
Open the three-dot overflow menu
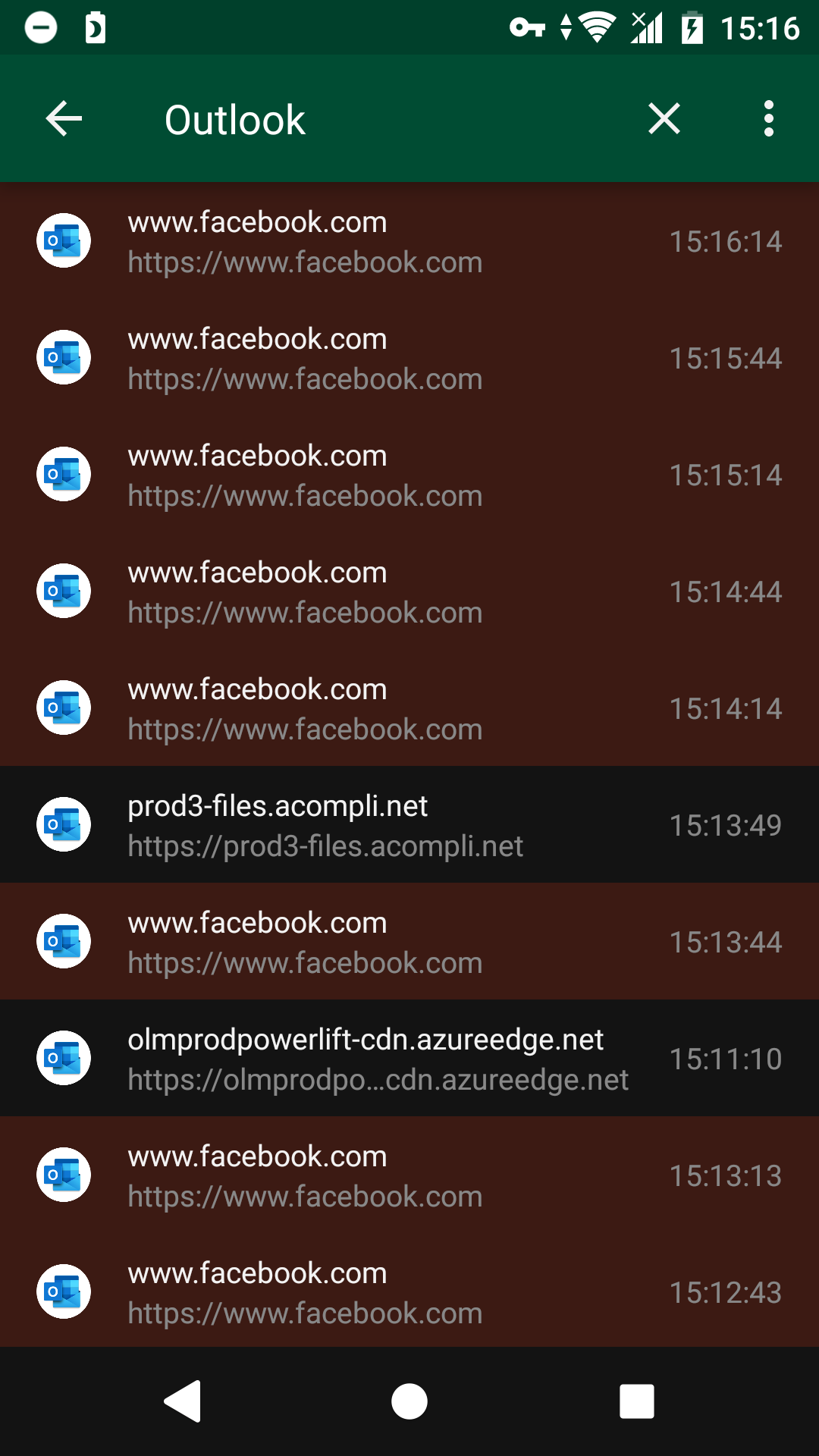[768, 119]
